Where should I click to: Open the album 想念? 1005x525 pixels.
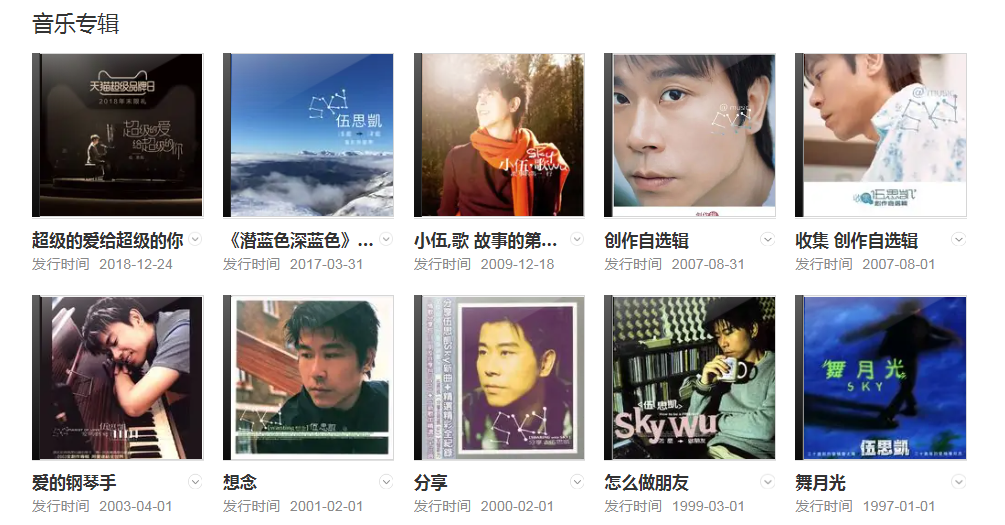(308, 377)
